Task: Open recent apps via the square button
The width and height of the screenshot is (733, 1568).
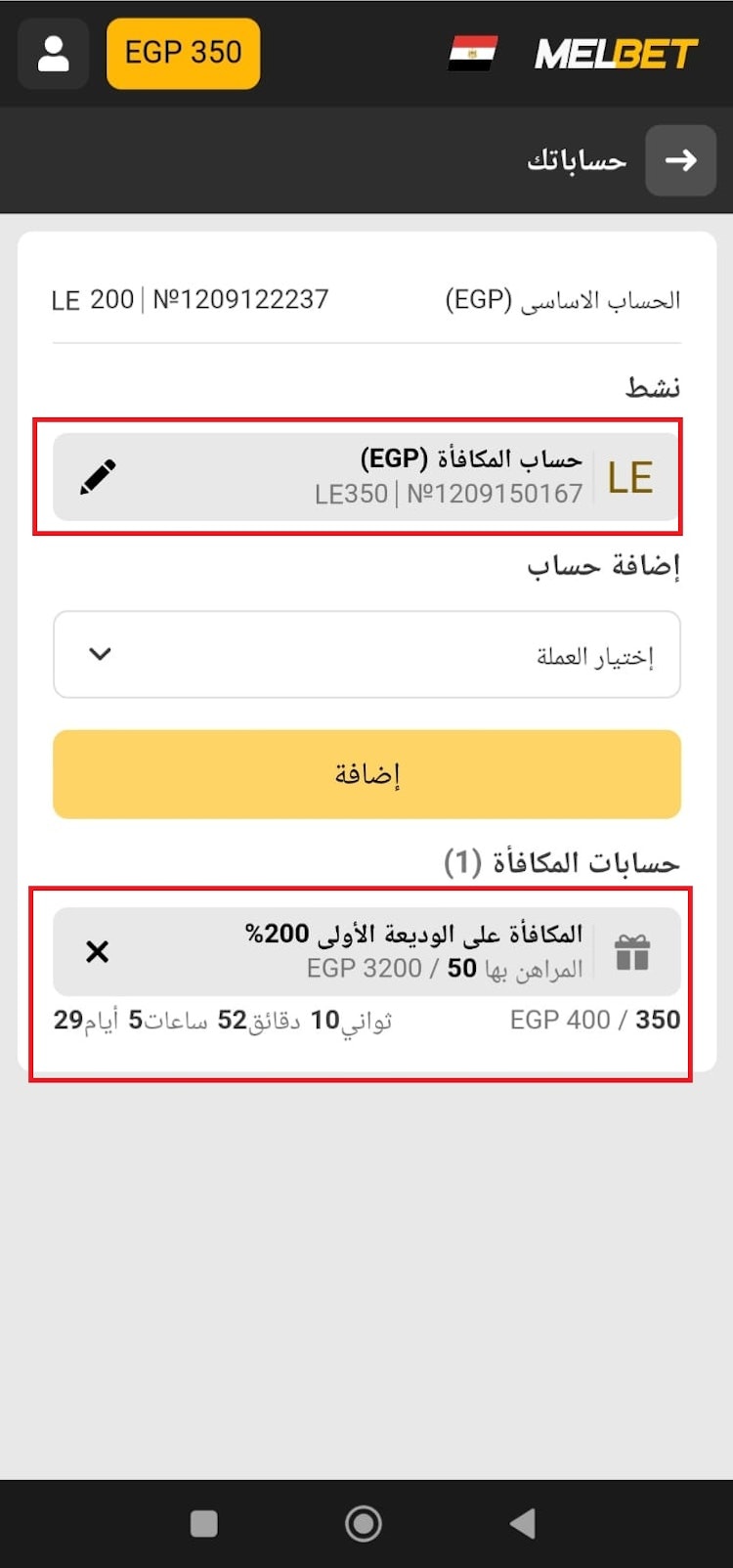Action: [x=204, y=1523]
